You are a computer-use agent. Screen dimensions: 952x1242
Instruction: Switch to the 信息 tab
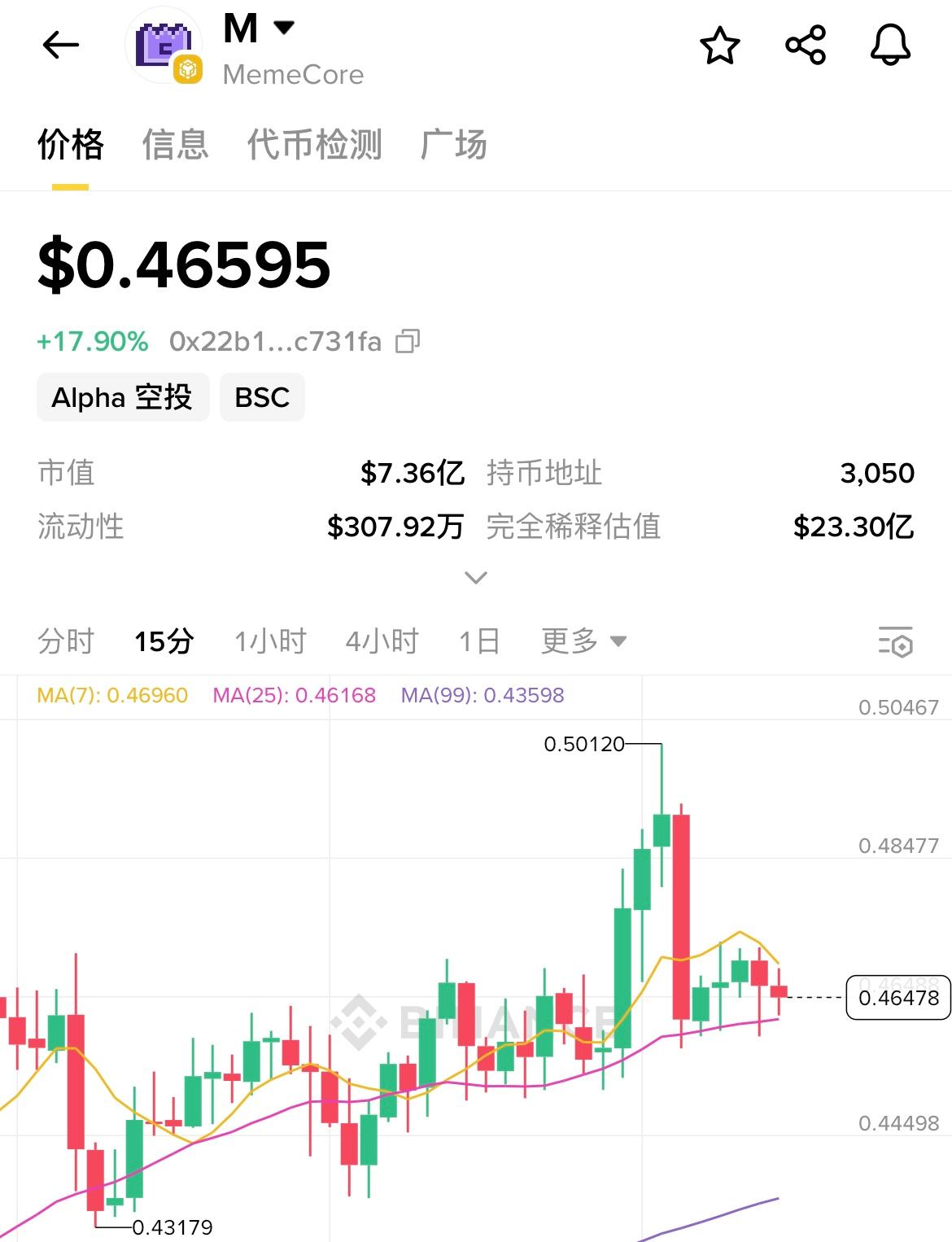(175, 145)
